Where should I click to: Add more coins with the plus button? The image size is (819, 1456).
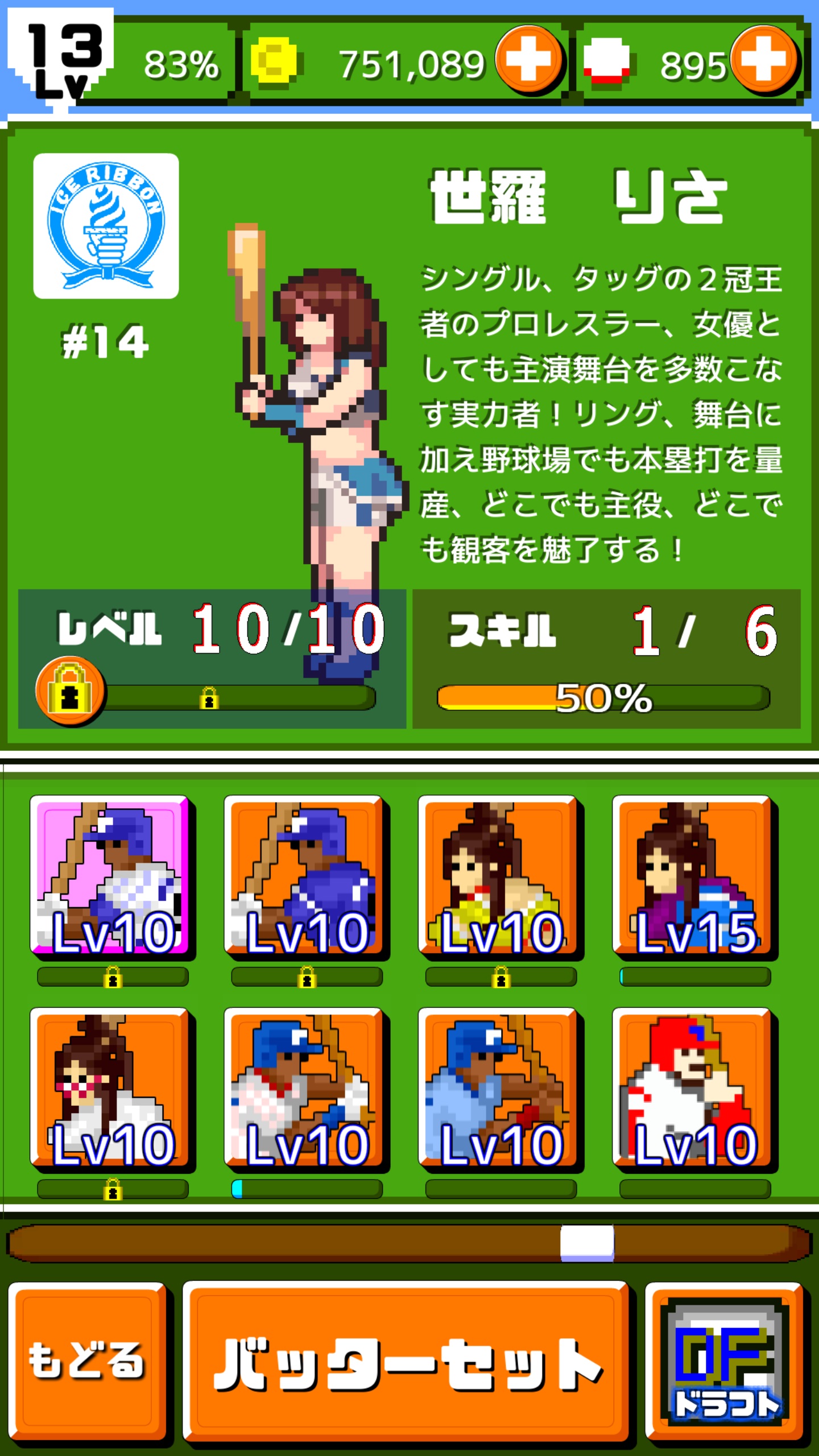click(x=529, y=60)
